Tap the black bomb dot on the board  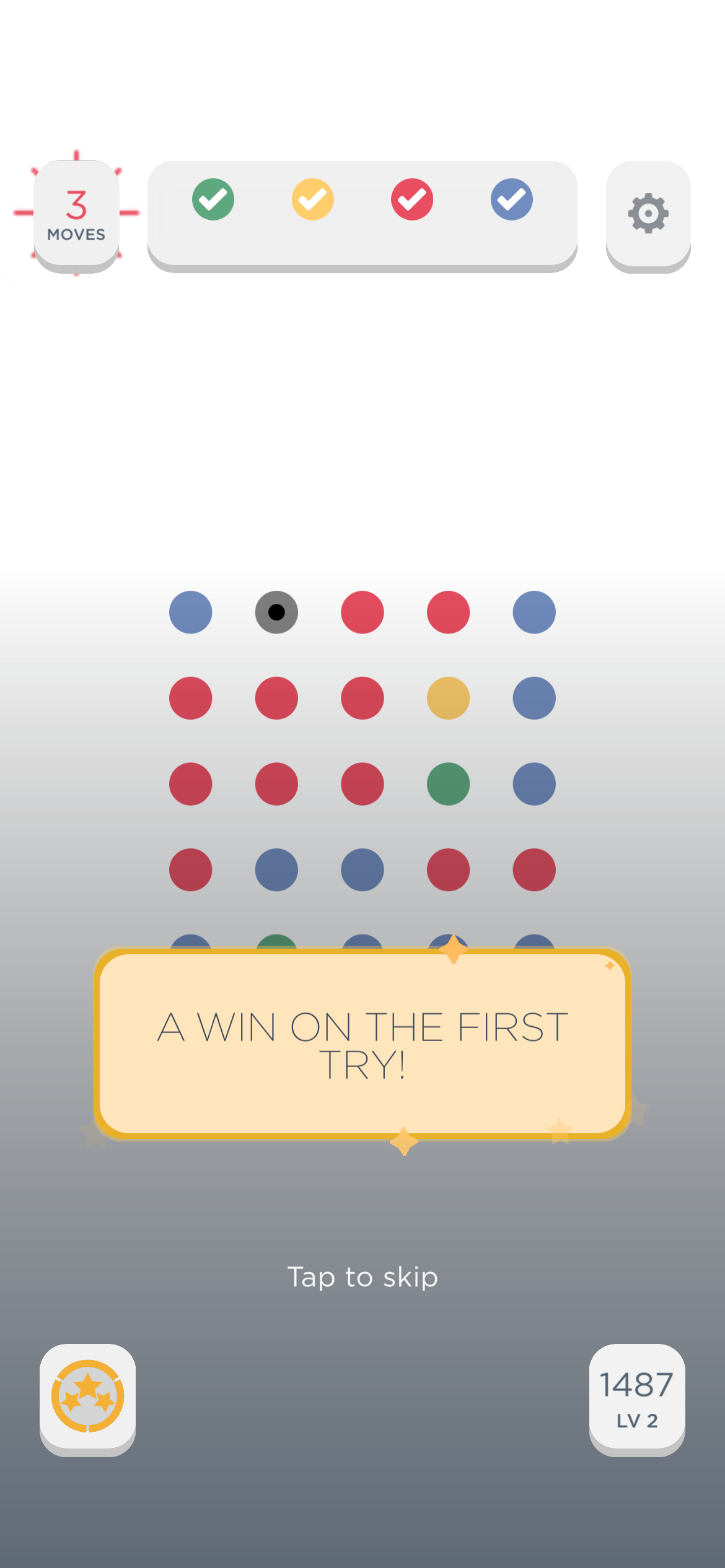point(276,612)
